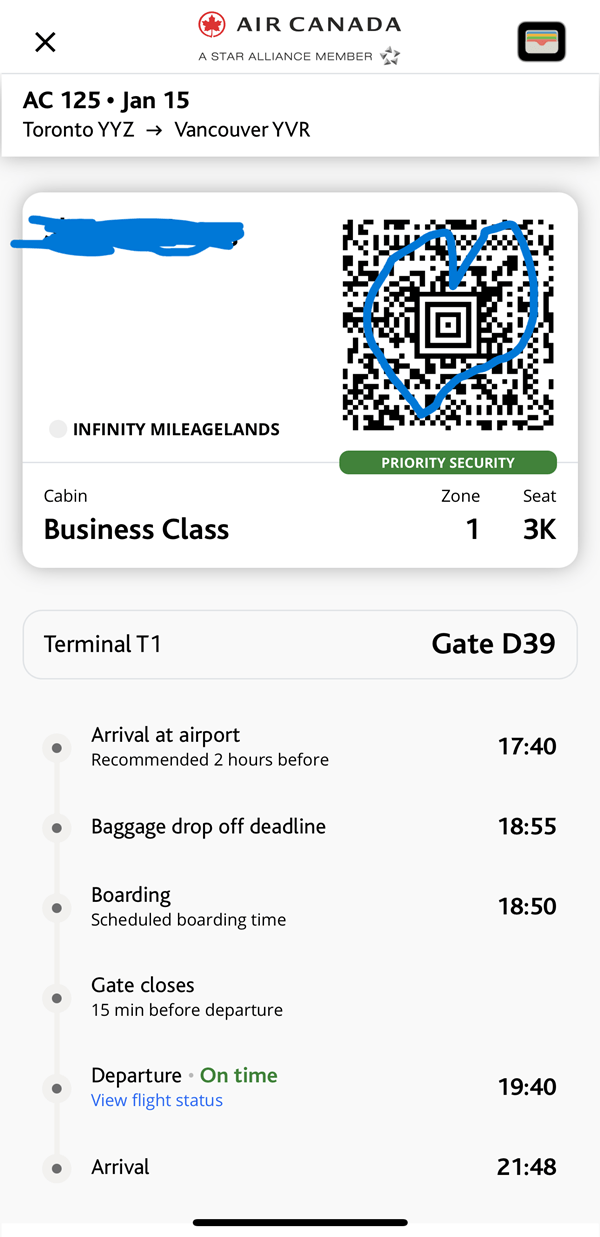Open the View flight status link
The image size is (600, 1237).
pos(157,1100)
